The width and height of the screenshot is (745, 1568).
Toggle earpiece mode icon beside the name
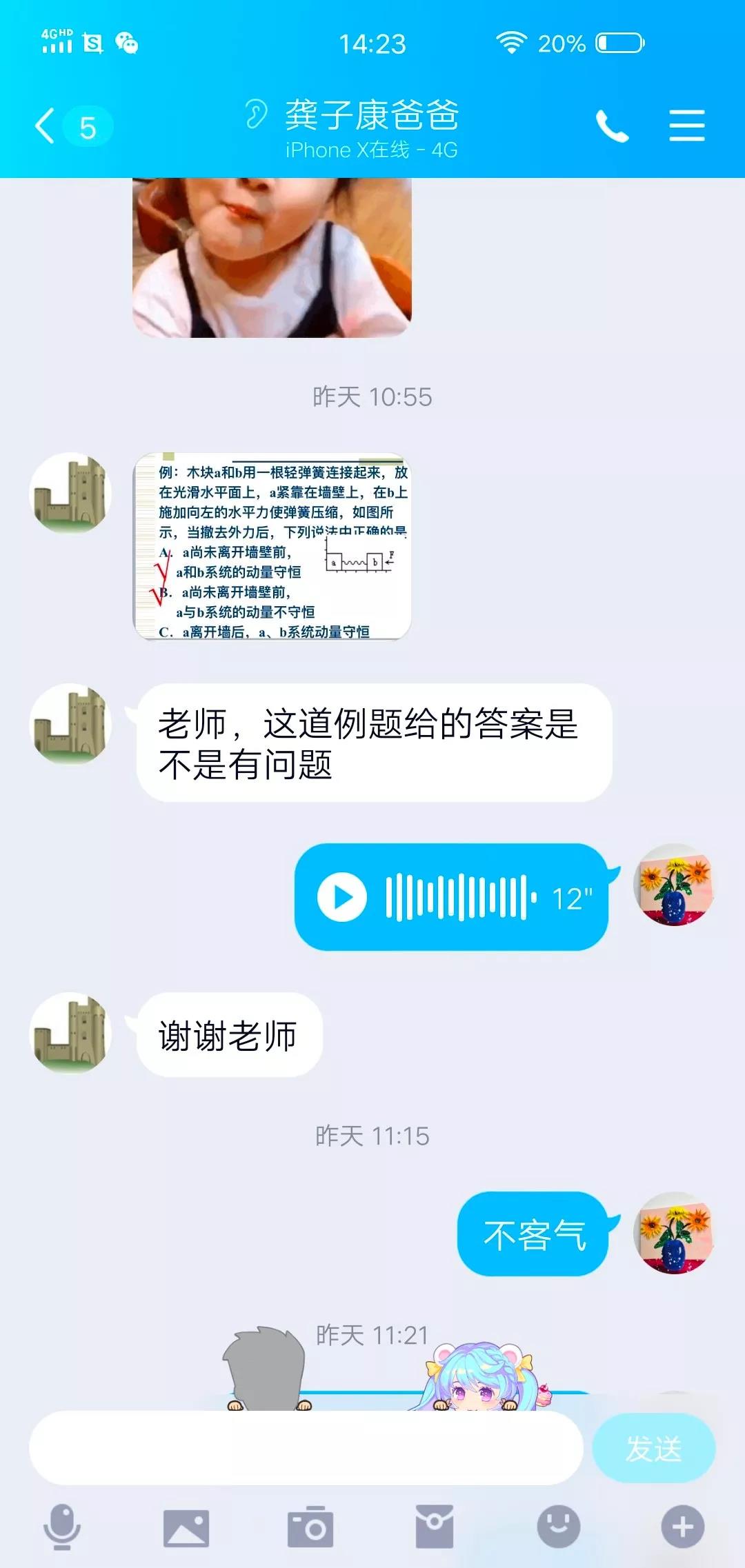click(x=256, y=114)
